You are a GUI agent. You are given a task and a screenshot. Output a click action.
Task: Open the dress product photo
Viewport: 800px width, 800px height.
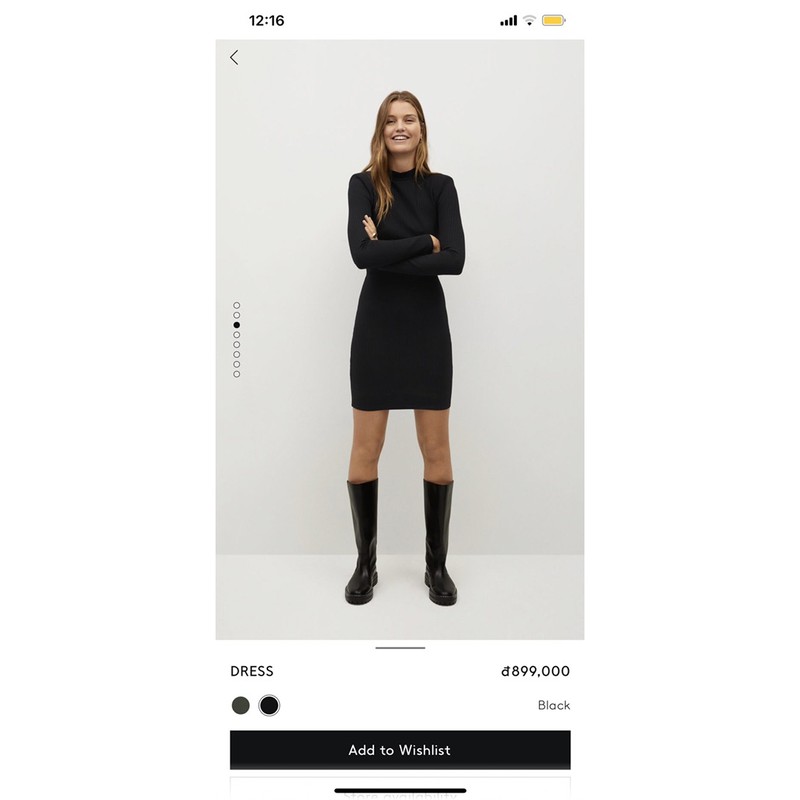[400, 340]
